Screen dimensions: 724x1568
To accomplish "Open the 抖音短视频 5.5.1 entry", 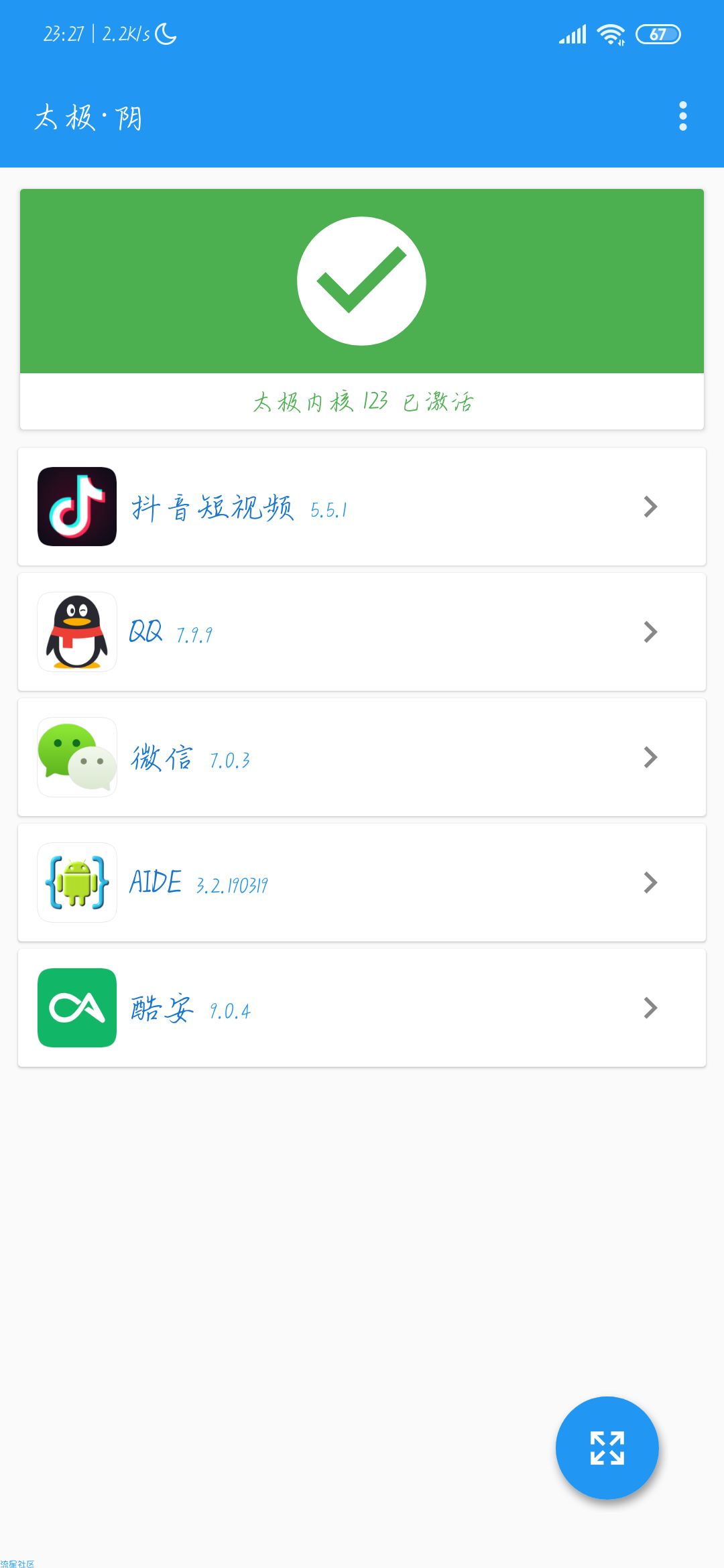I will (362, 507).
